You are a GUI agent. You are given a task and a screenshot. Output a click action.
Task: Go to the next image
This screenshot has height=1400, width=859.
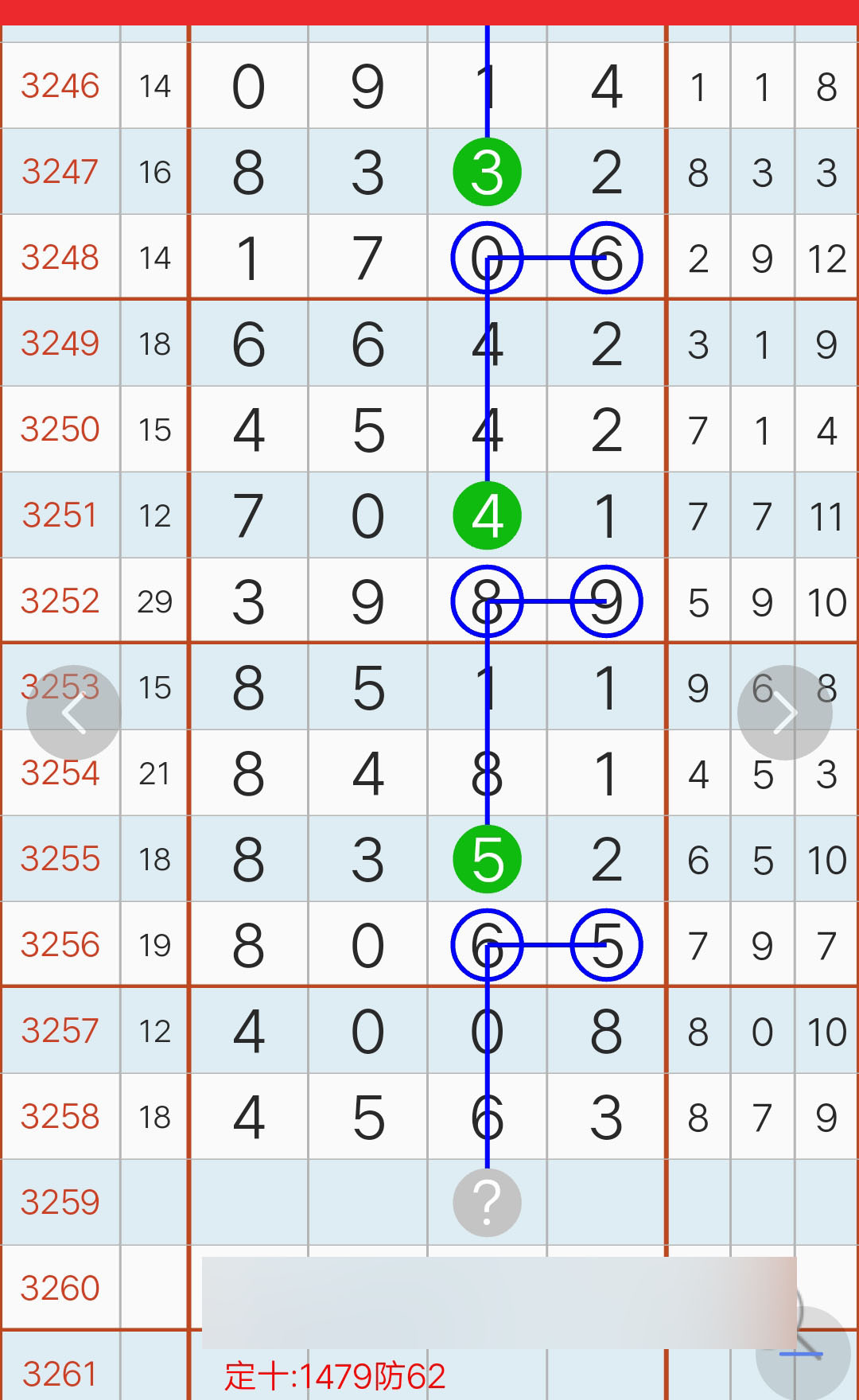784,713
